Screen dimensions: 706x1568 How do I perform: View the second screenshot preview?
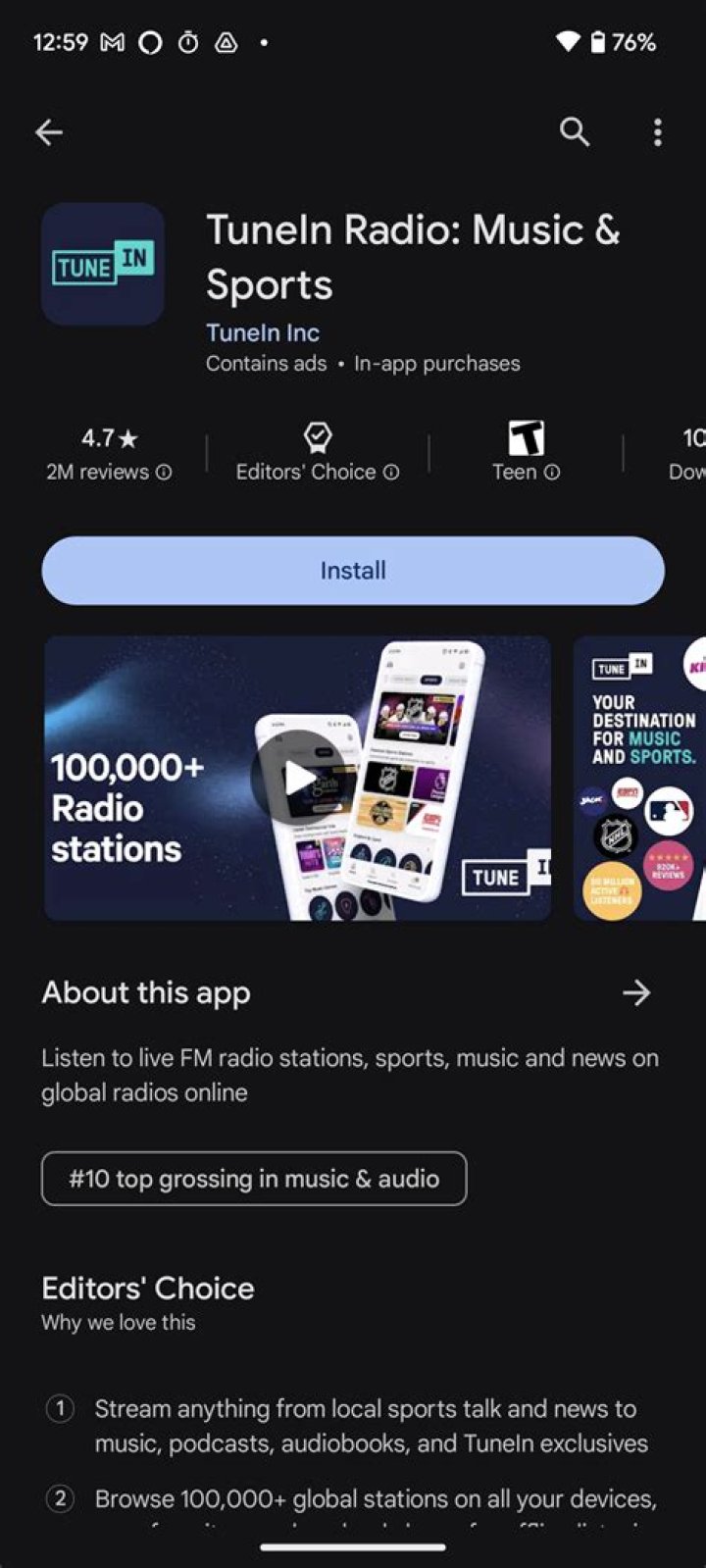tap(639, 778)
